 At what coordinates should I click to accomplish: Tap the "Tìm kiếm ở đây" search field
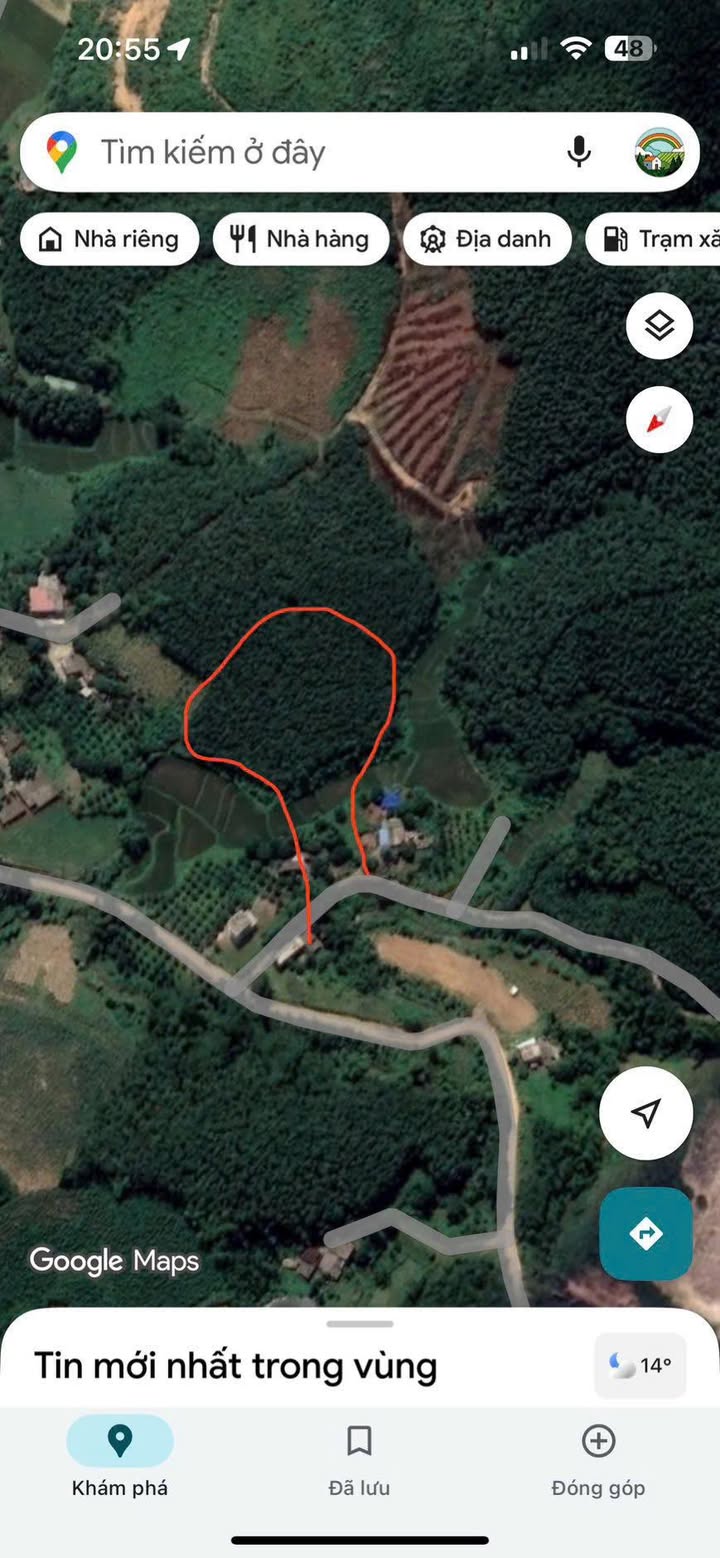coord(300,153)
